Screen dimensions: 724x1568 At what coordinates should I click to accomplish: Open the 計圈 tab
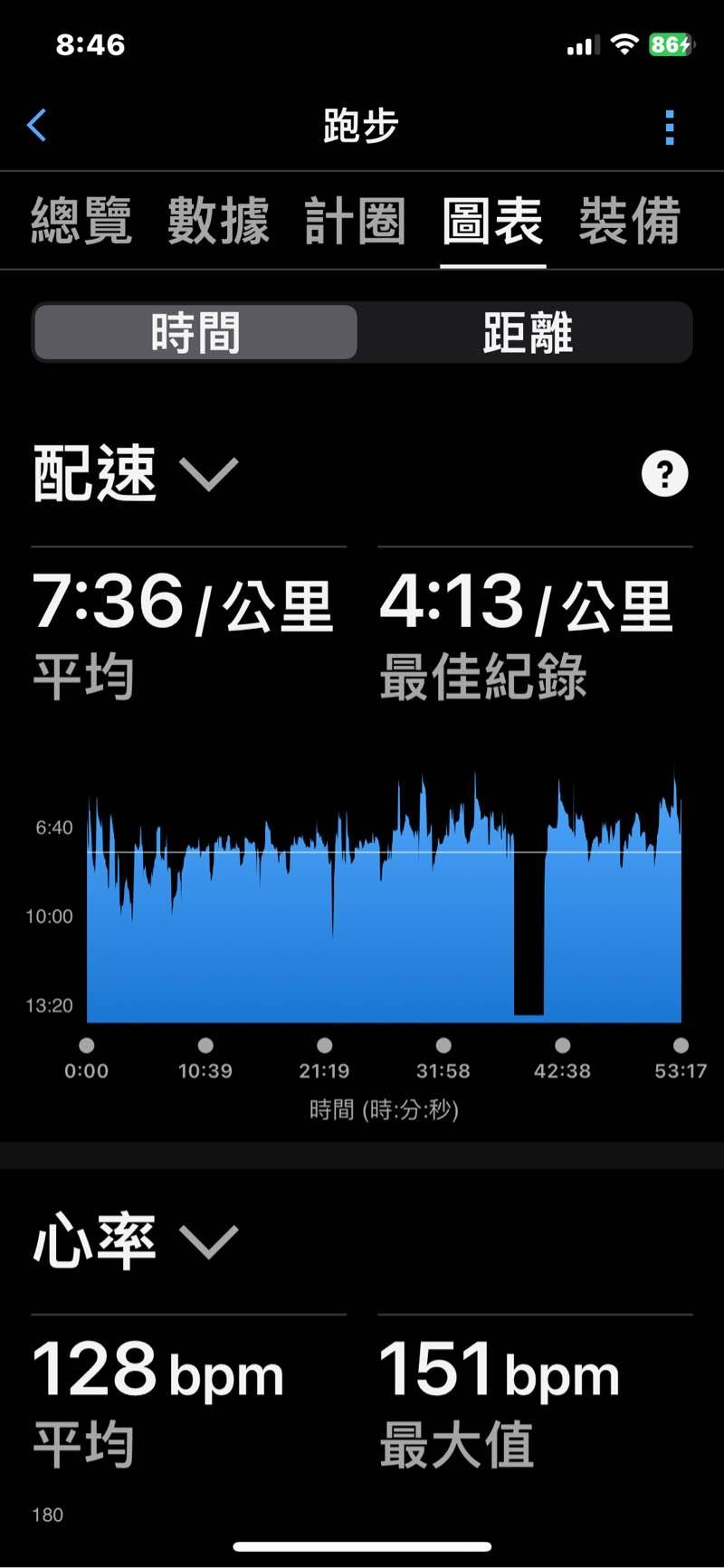point(355,221)
